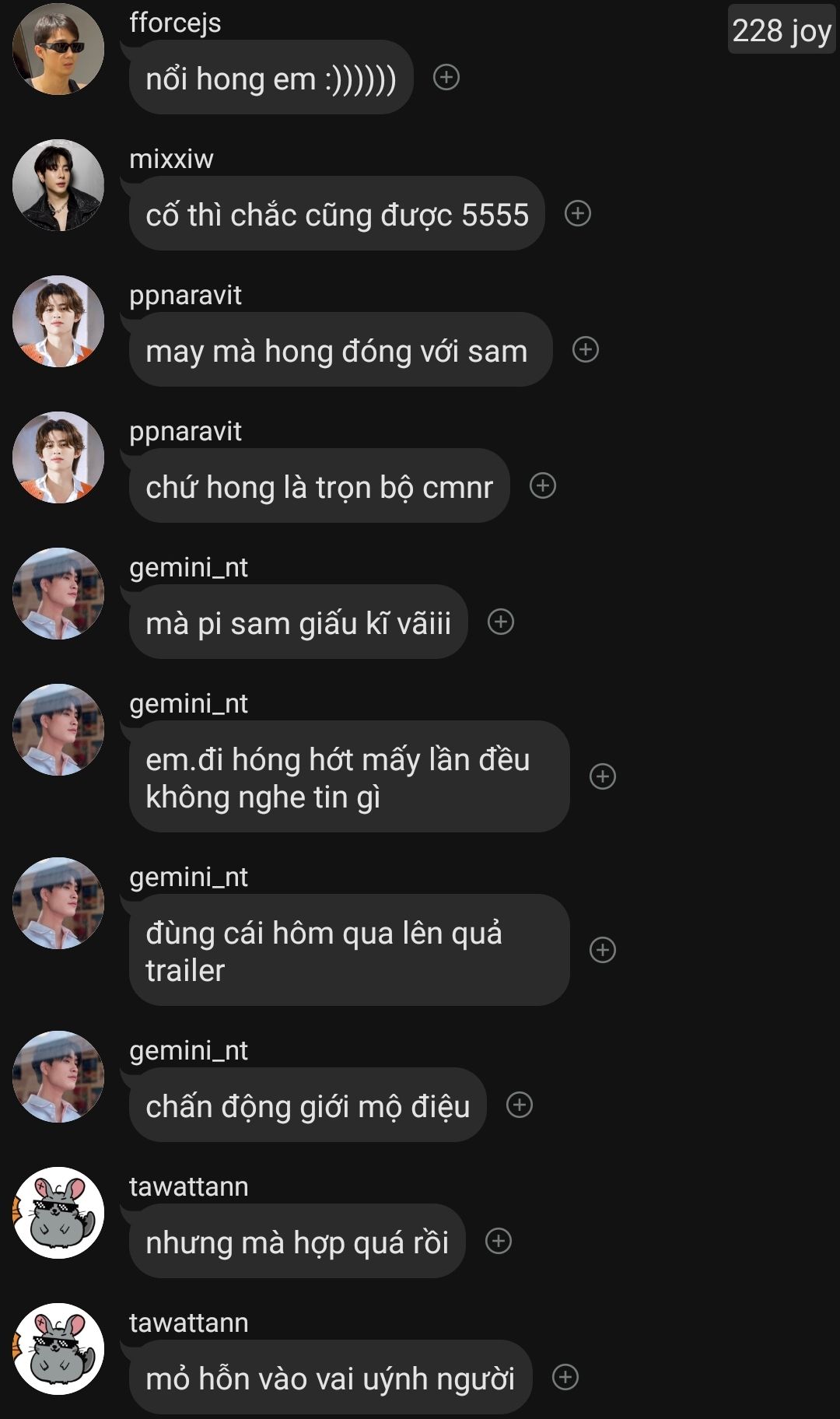
Task: React to "em.đi hóng hớt mấy lần" message
Action: pyautogui.click(x=602, y=776)
